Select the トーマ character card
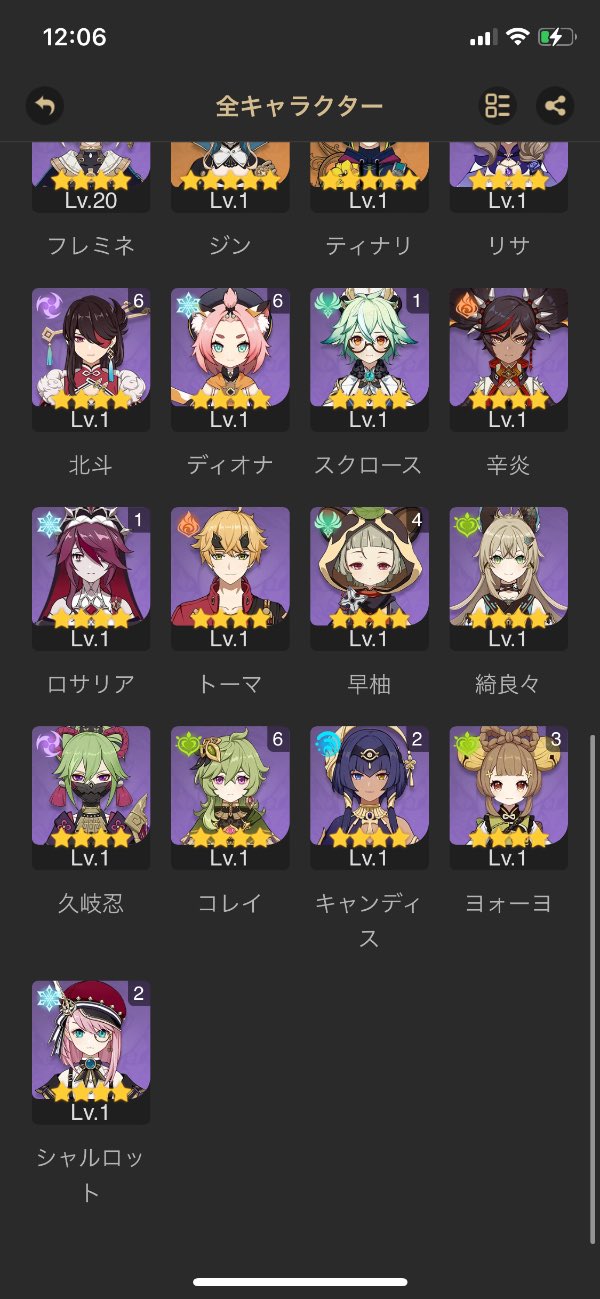Viewport: 600px width, 1299px height. pos(230,577)
